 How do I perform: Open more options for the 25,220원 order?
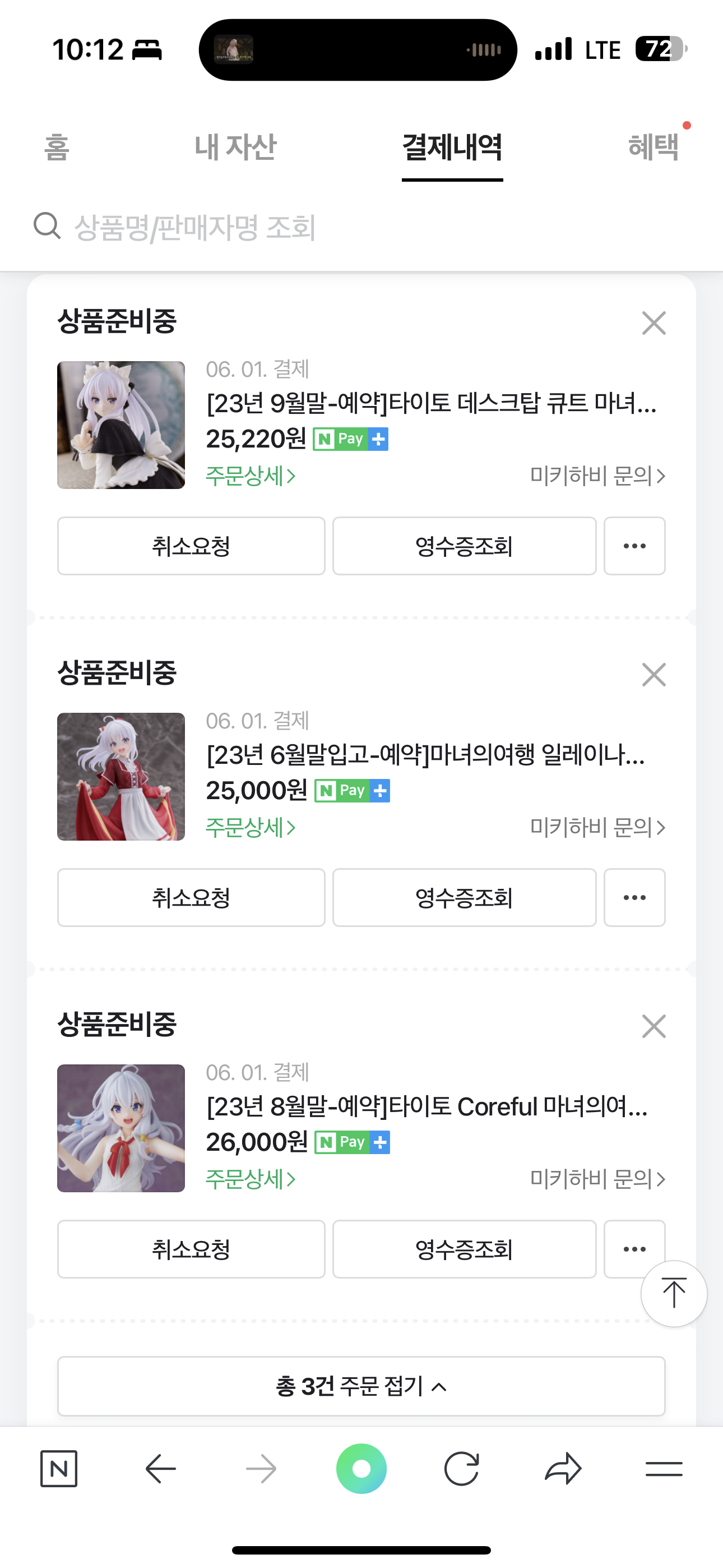634,546
